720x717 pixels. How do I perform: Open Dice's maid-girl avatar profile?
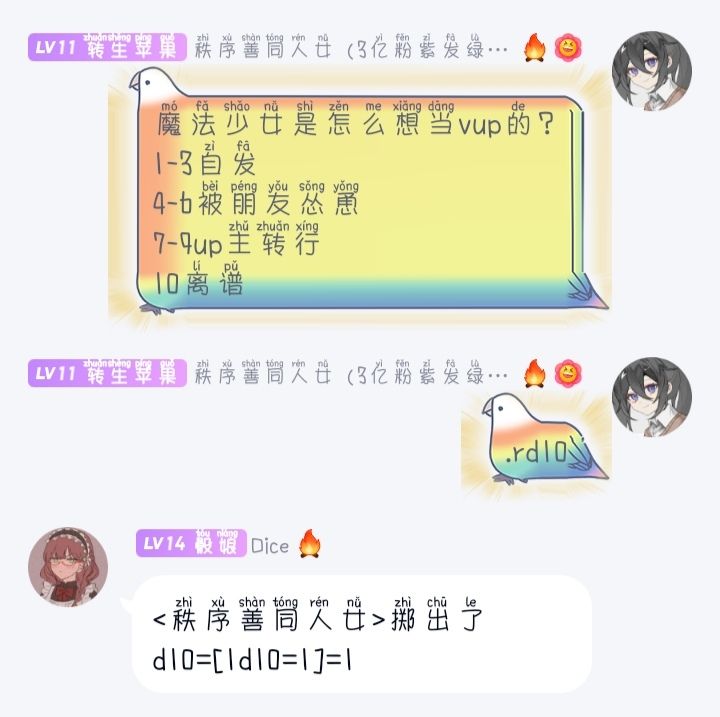point(68,567)
